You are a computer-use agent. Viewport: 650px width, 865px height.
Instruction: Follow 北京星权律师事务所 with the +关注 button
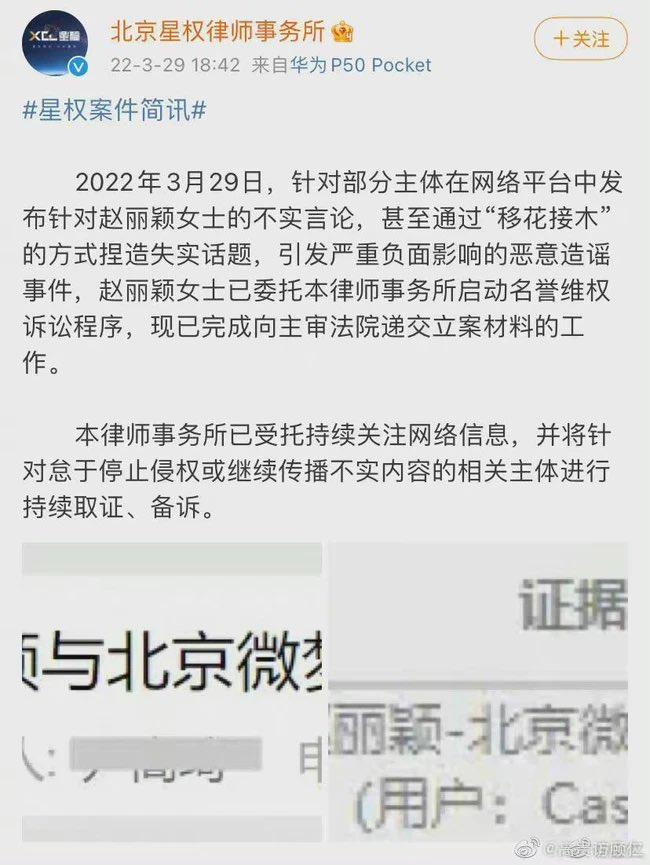(x=580, y=39)
